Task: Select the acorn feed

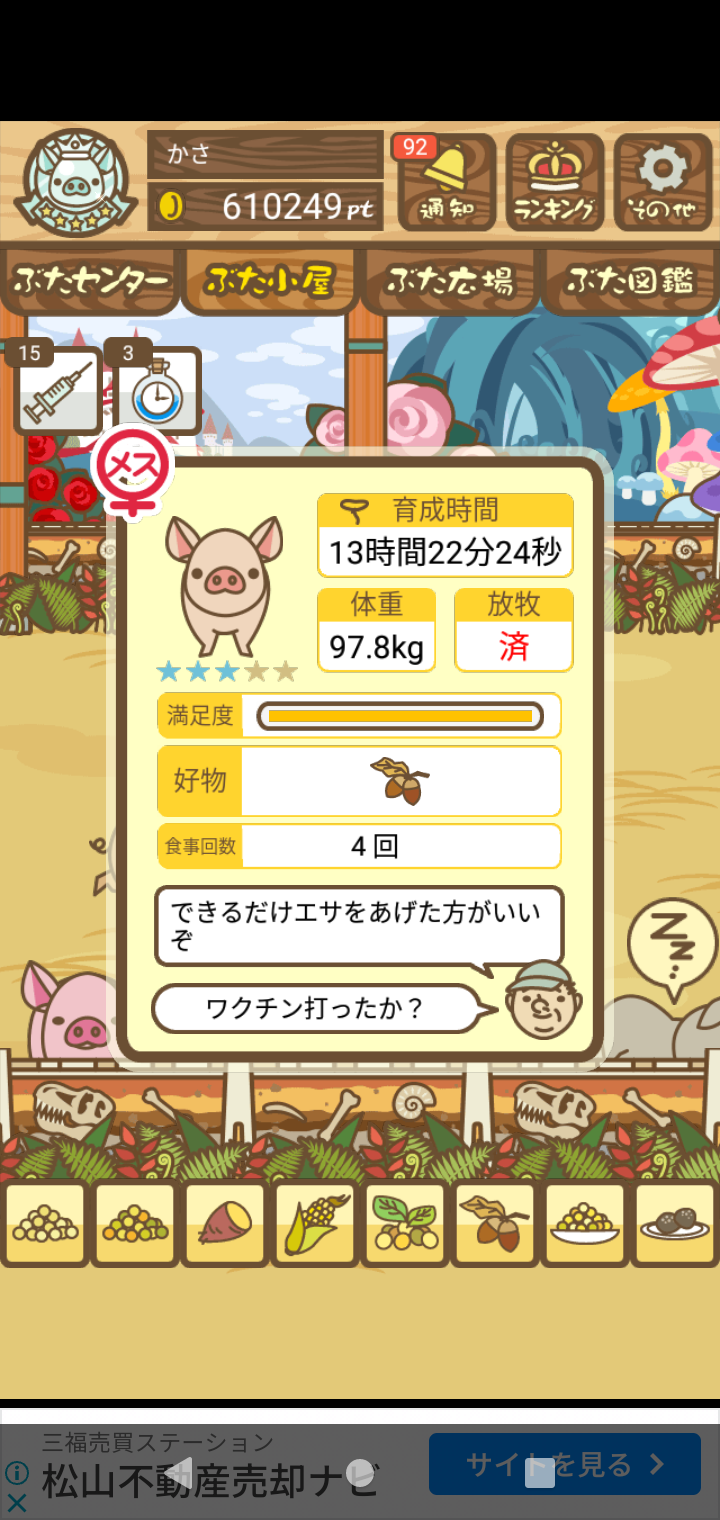Action: 495,1224
